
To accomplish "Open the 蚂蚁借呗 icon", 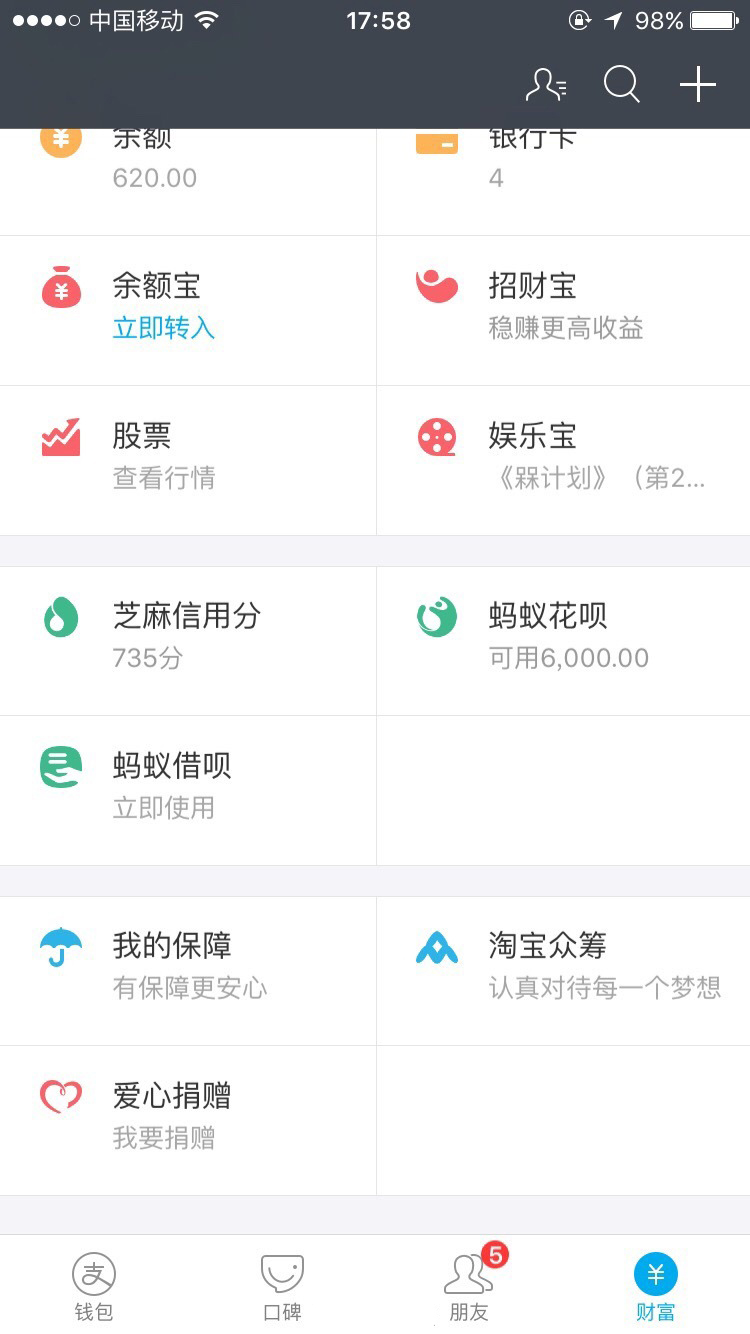I will coord(60,766).
